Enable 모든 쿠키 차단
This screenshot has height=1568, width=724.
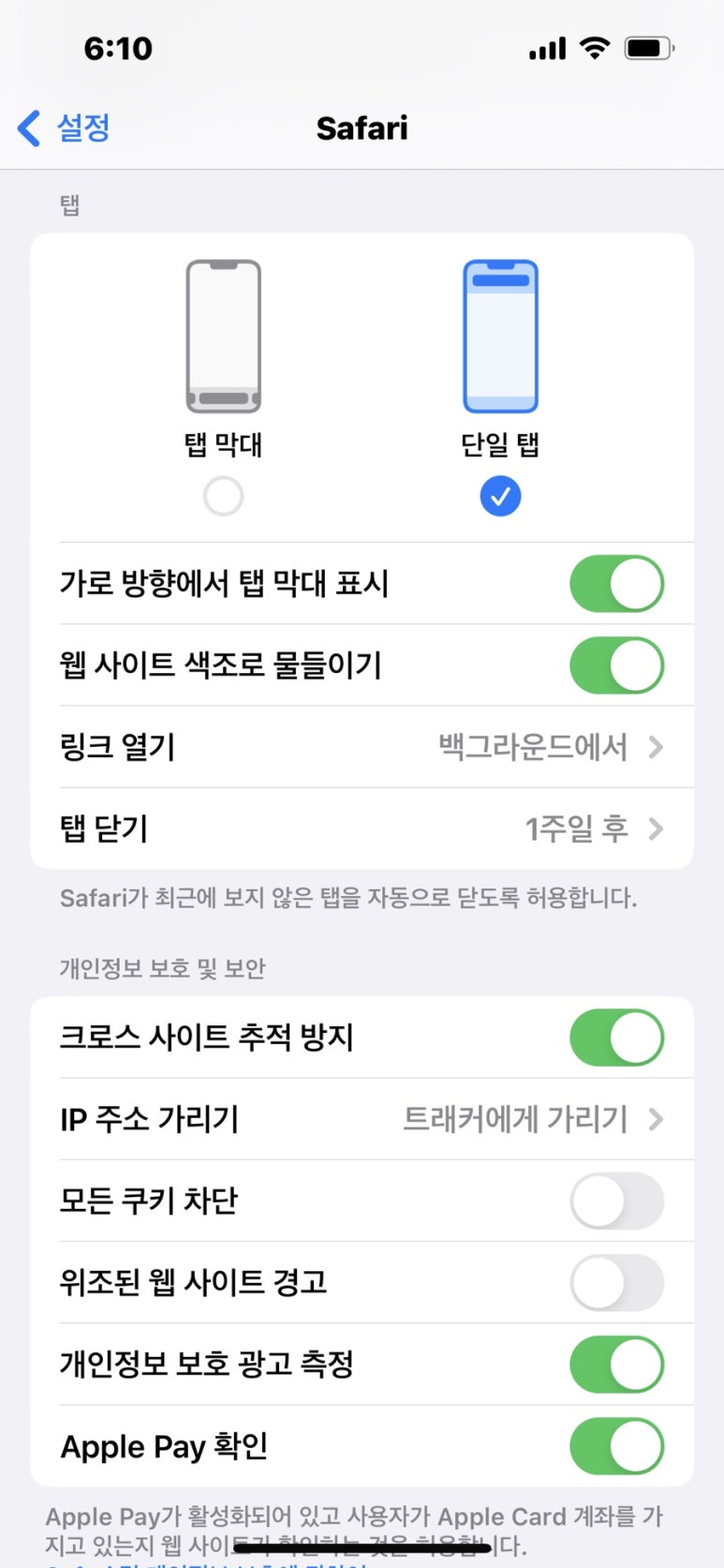tap(616, 1201)
